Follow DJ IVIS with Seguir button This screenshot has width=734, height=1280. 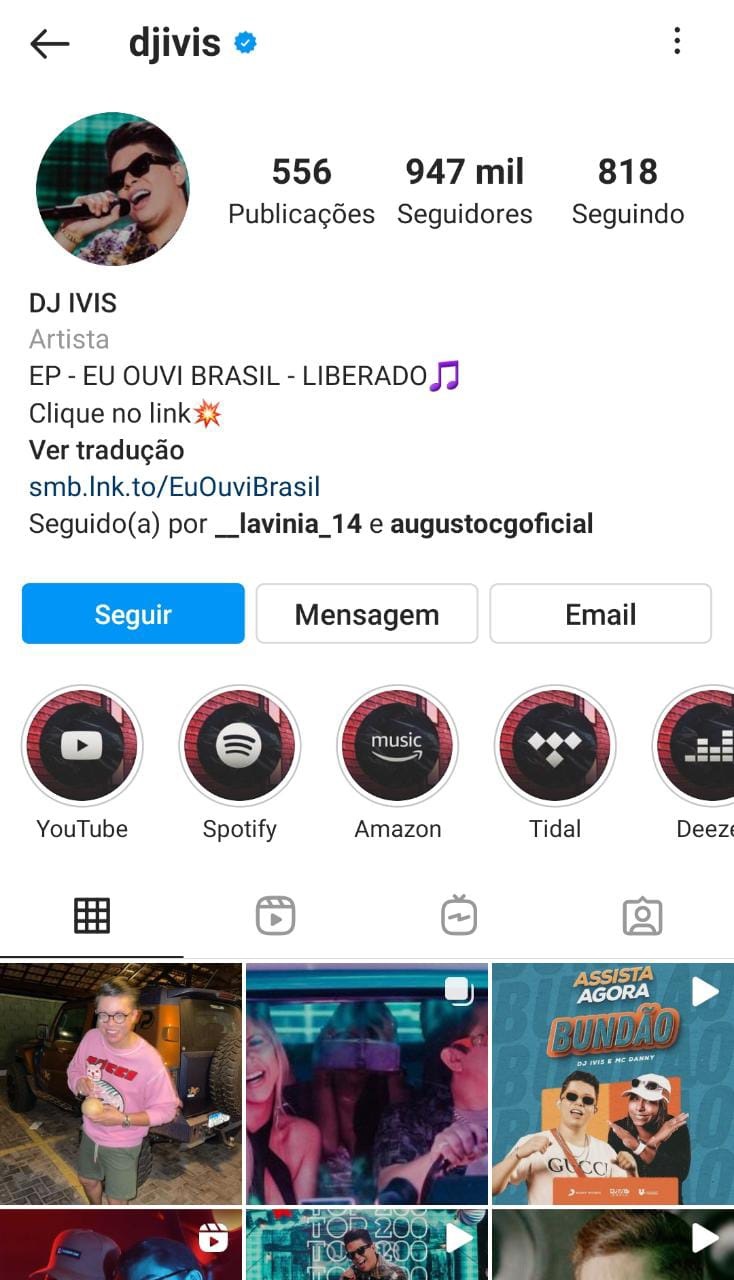(x=133, y=614)
